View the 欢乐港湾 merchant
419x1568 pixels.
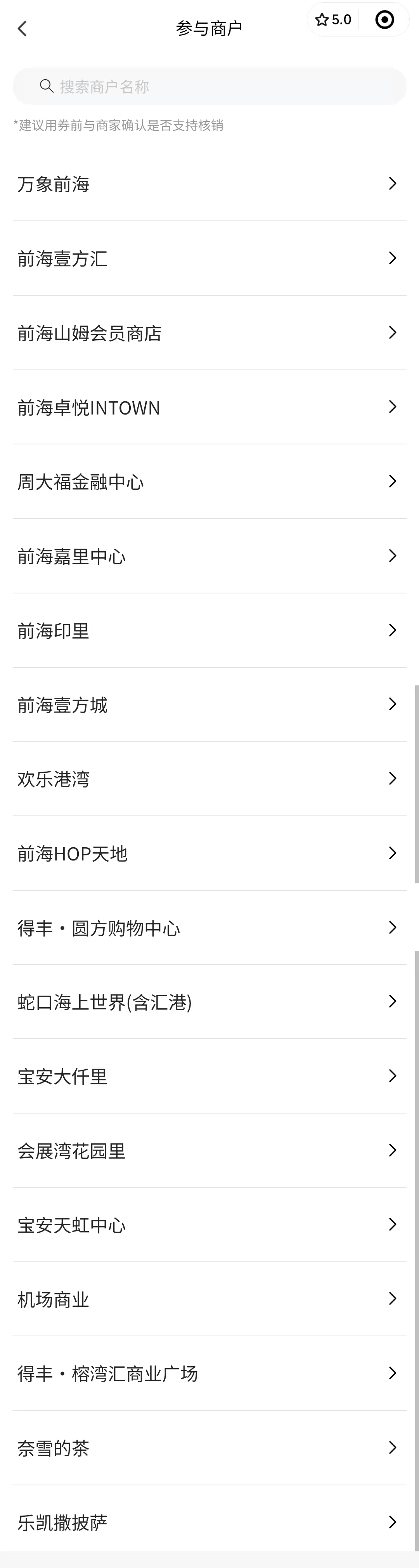(x=209, y=779)
